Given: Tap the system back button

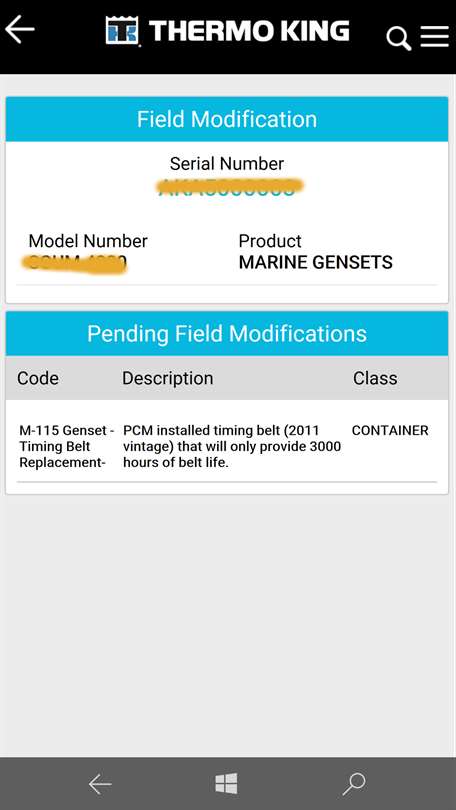Looking at the screenshot, I should coord(100,784).
